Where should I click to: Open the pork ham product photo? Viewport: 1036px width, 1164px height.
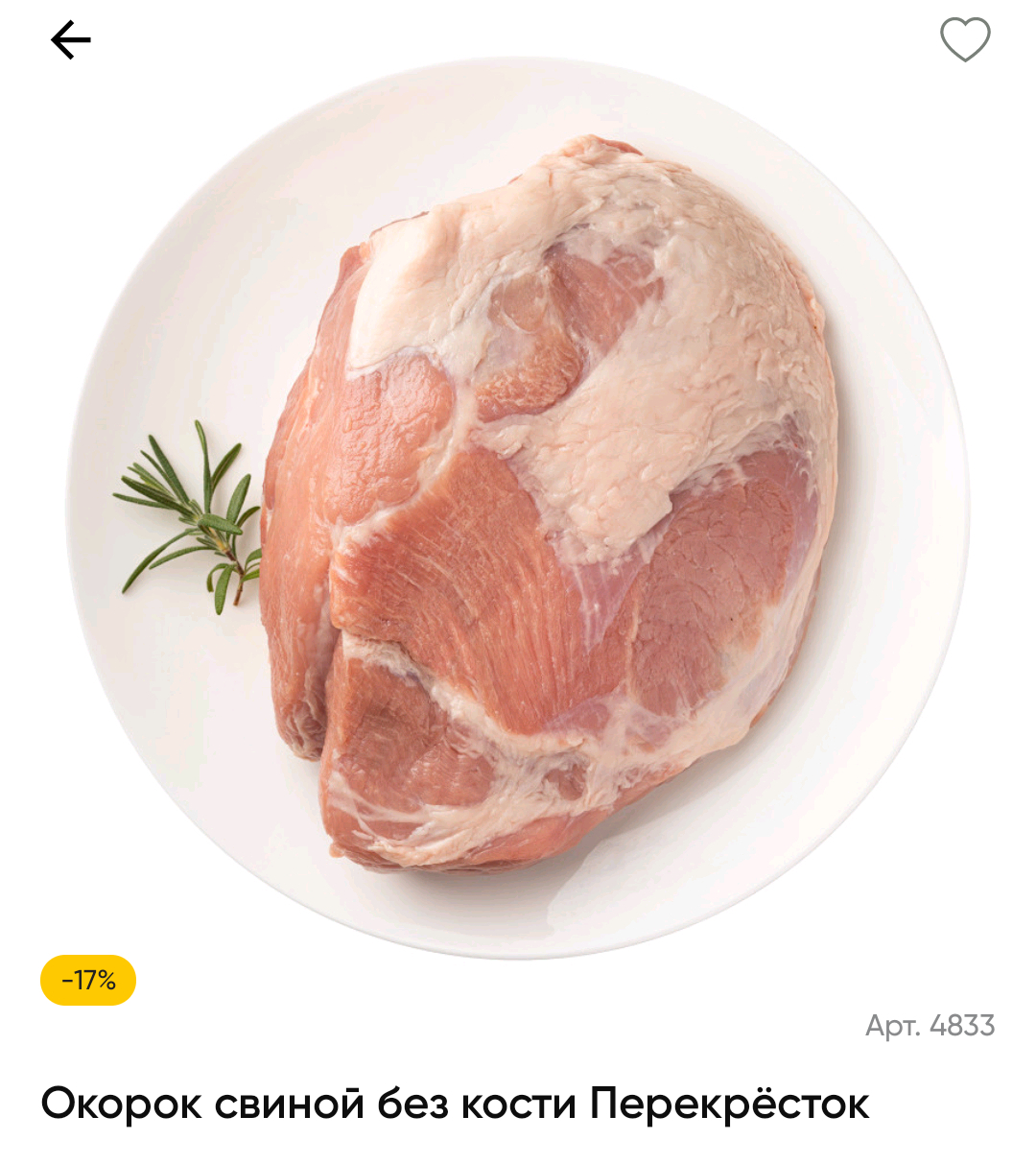tap(537, 509)
